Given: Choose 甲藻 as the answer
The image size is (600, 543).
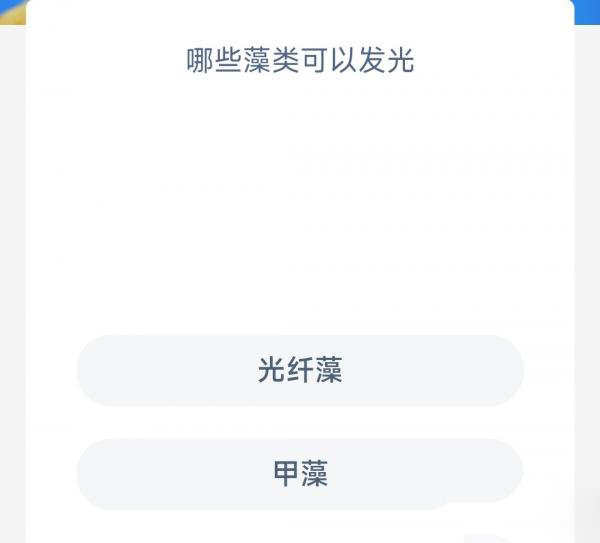Looking at the screenshot, I should coord(300,473).
